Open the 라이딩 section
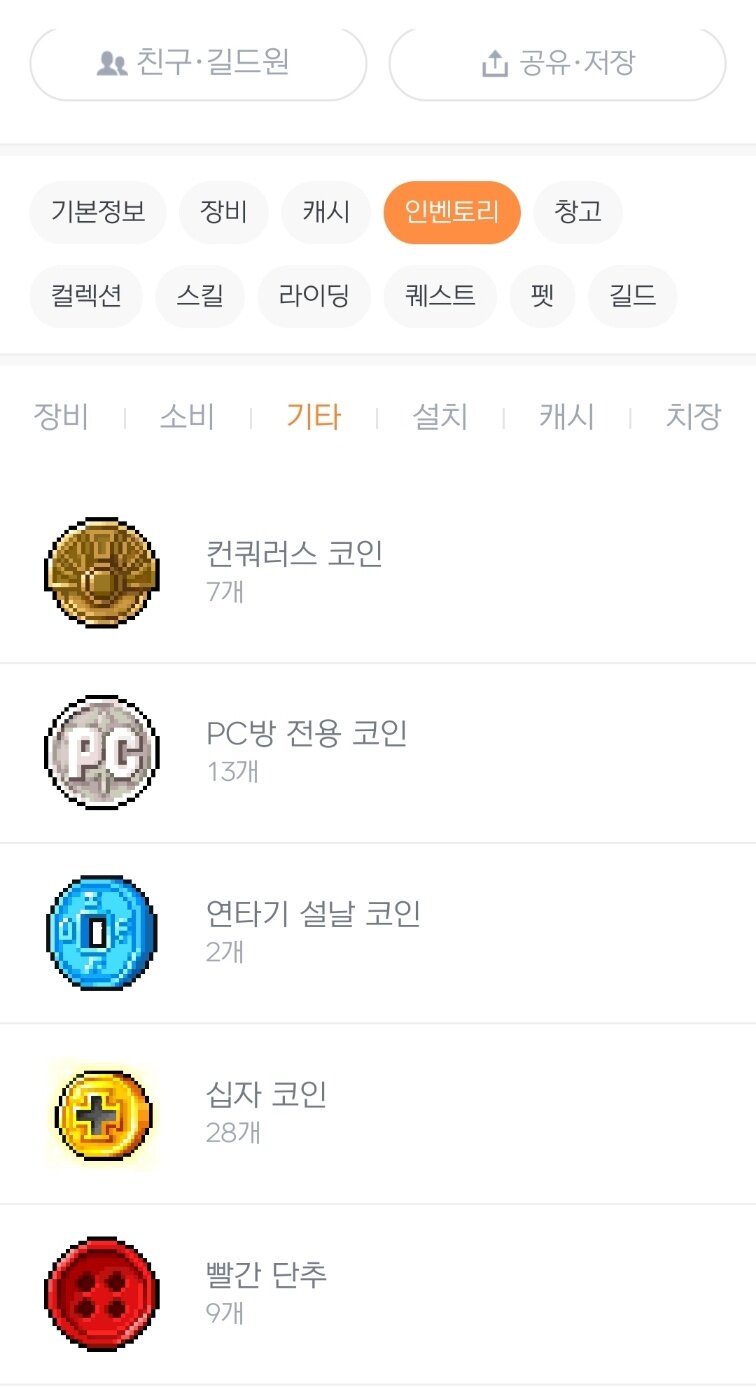This screenshot has height=1391, width=756. 314,296
